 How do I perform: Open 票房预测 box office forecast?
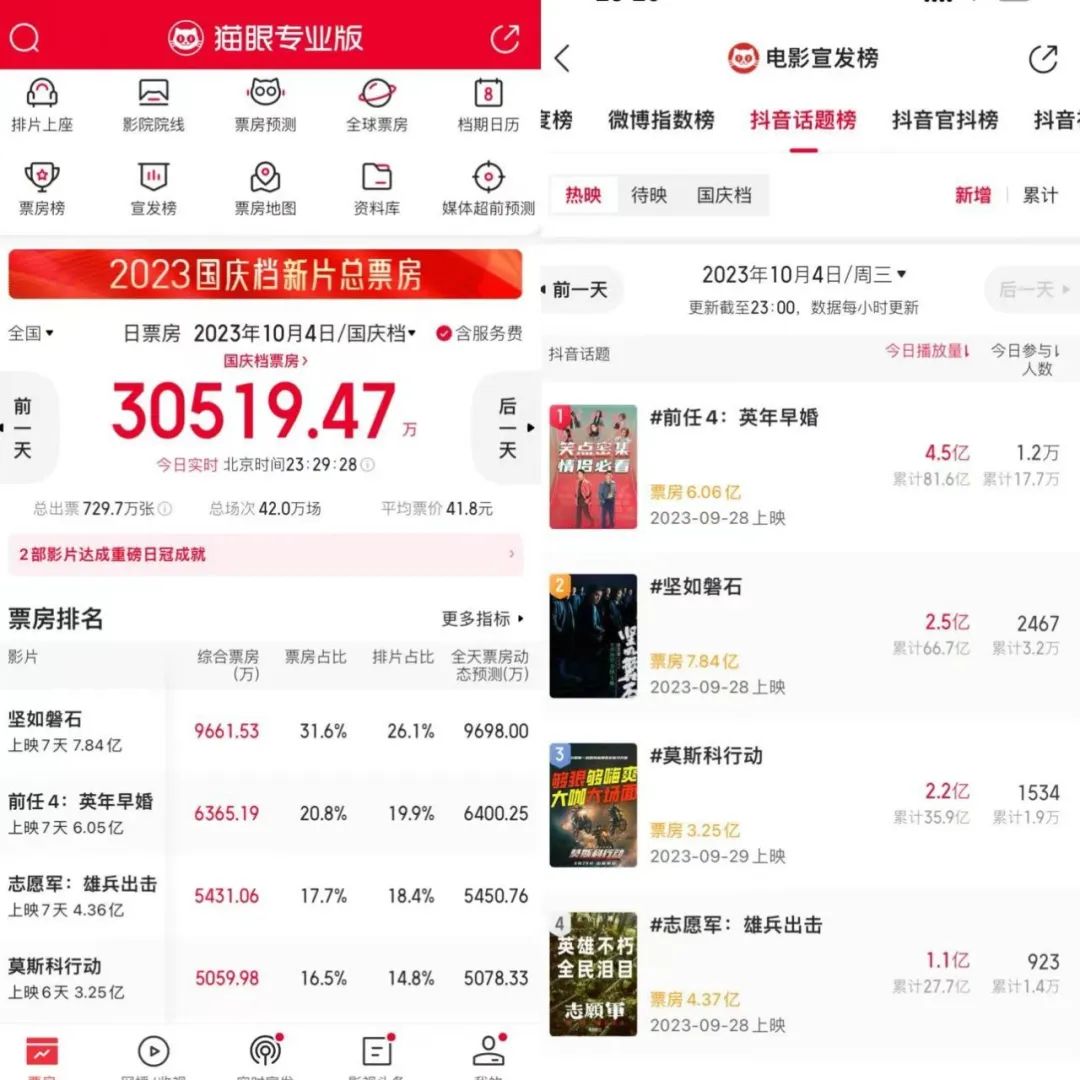click(x=265, y=105)
